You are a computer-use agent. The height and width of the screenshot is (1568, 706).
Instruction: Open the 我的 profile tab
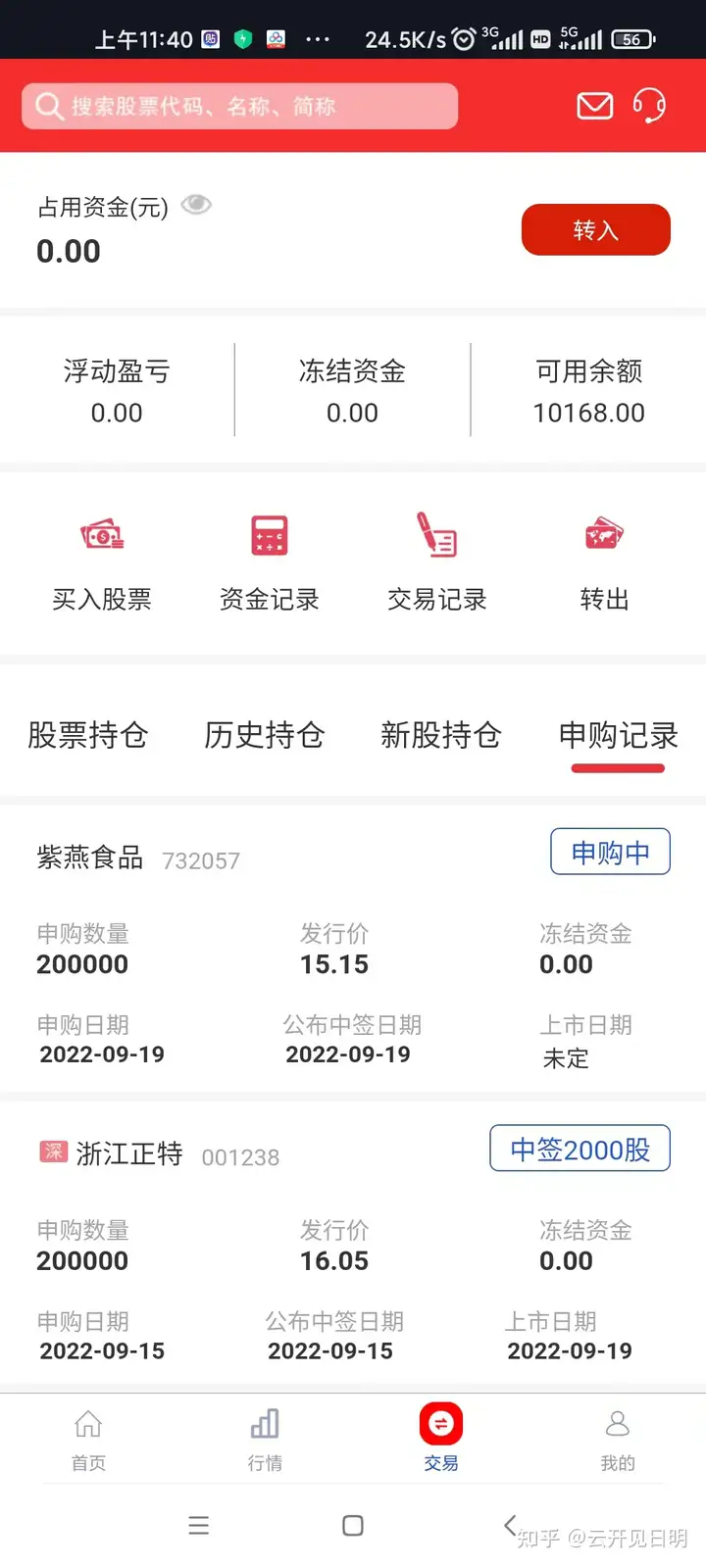click(618, 1441)
